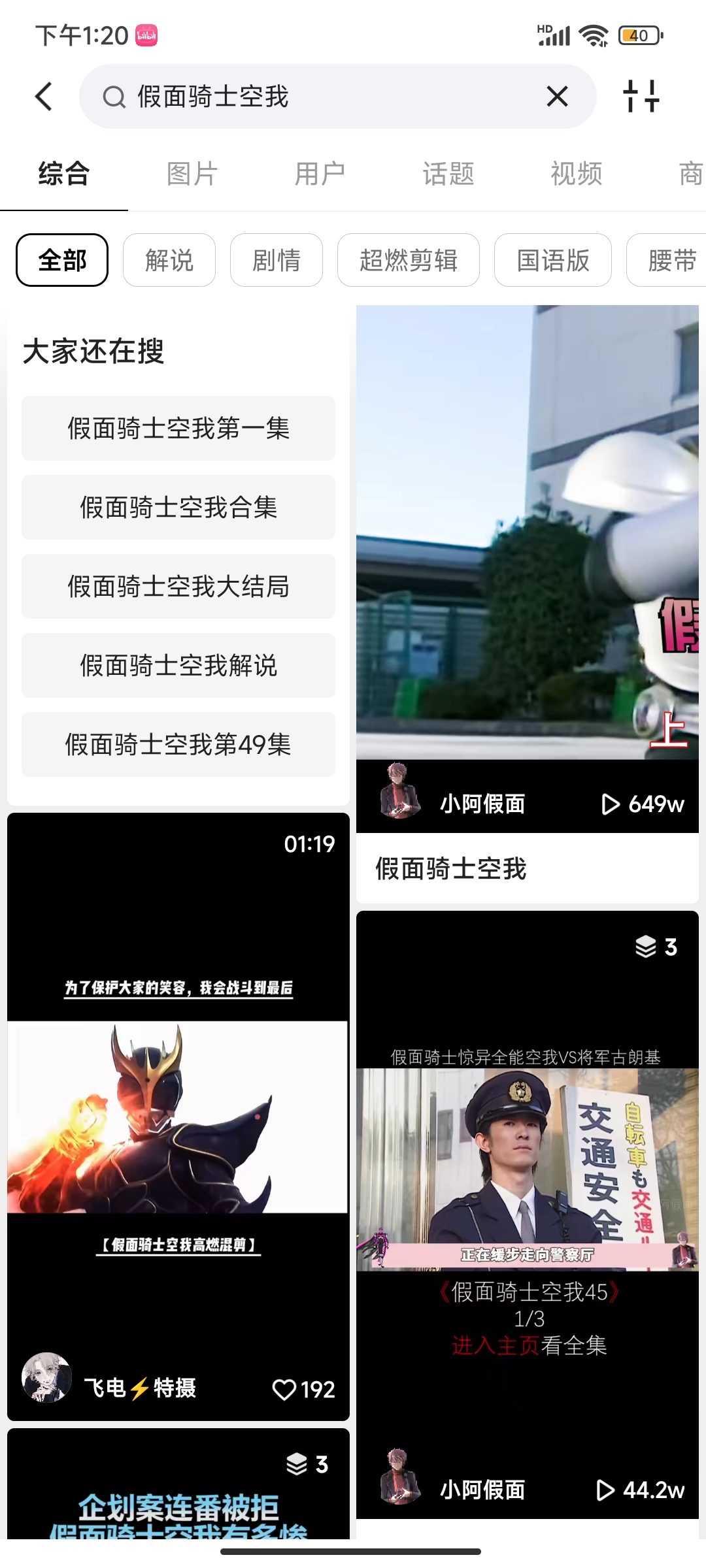Open suggestion 假面骑士空我大结局

[x=178, y=587]
